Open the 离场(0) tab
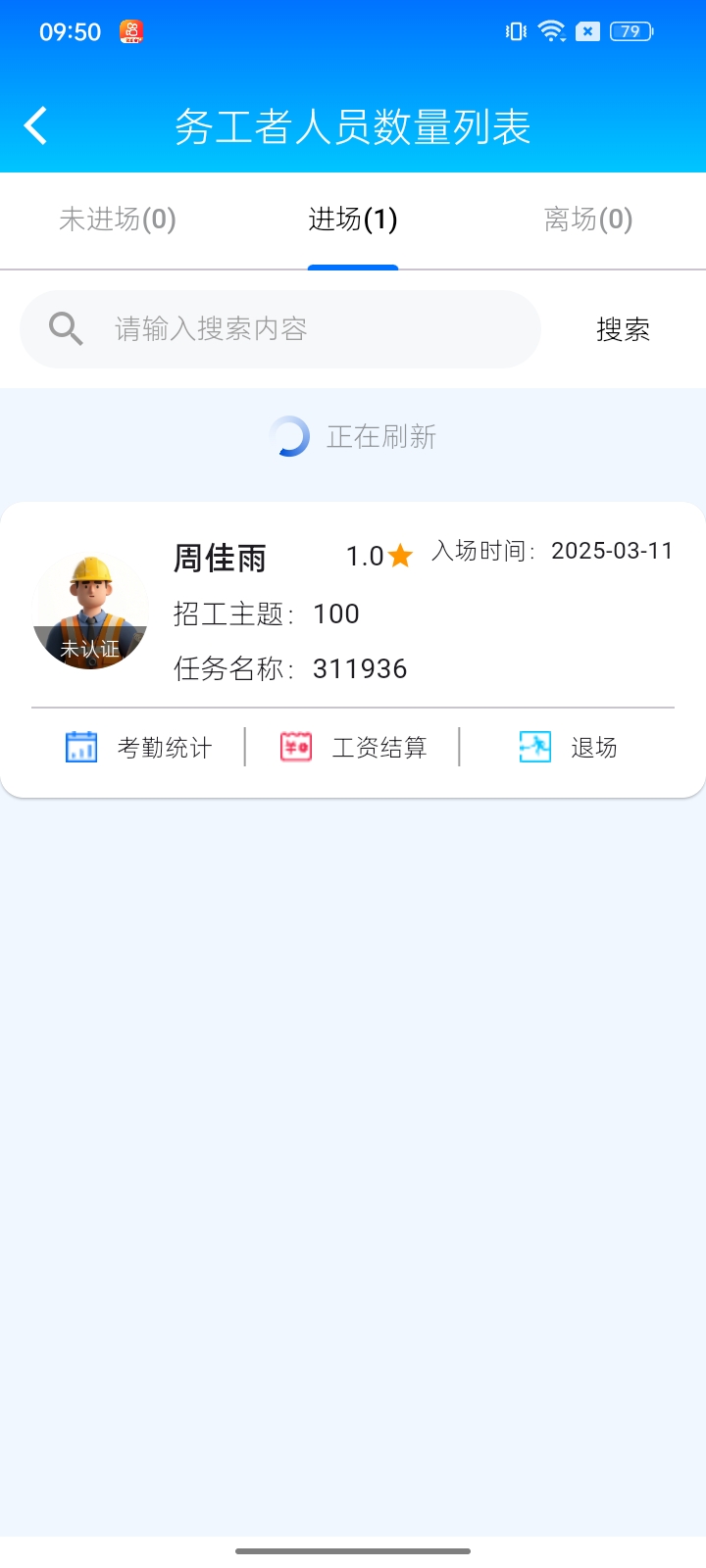This screenshot has height=1568, width=706. coord(588,220)
